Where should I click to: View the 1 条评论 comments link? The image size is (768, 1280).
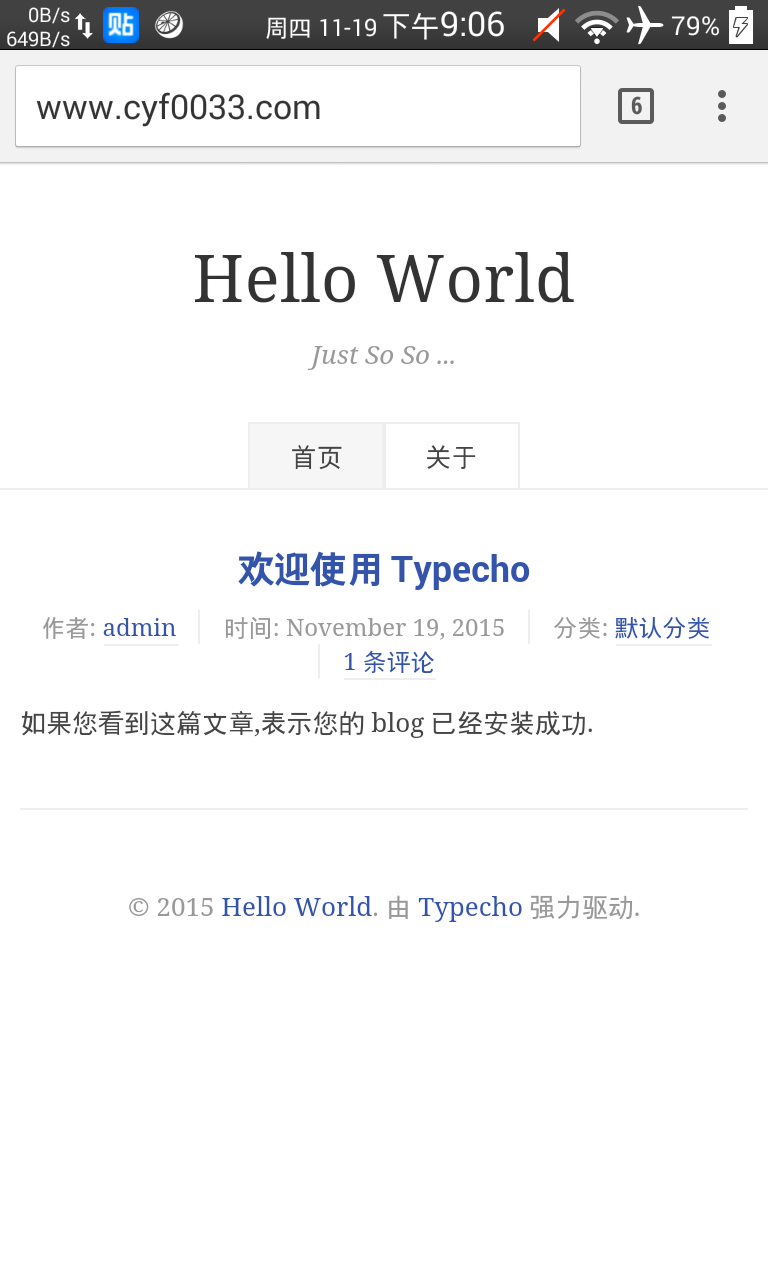[x=389, y=662]
